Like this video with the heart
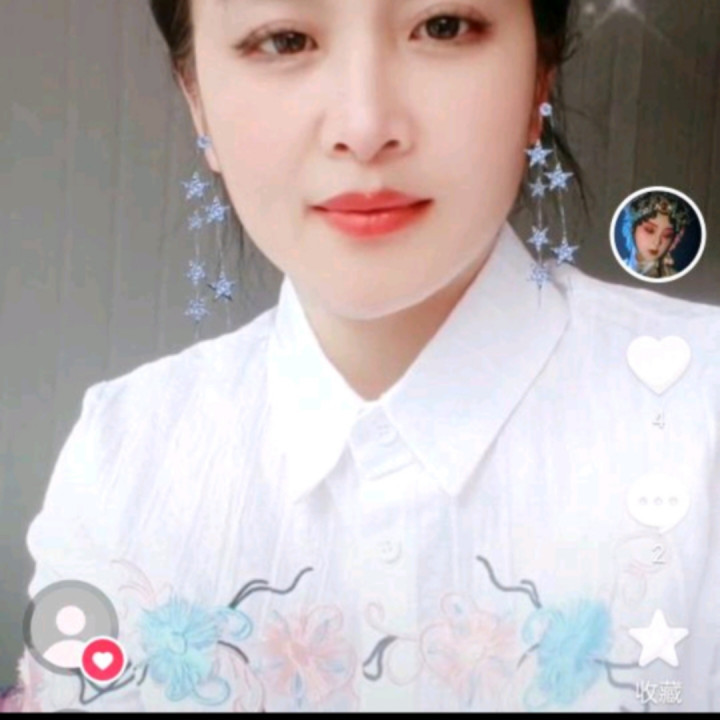This screenshot has width=720, height=720. tap(658, 365)
